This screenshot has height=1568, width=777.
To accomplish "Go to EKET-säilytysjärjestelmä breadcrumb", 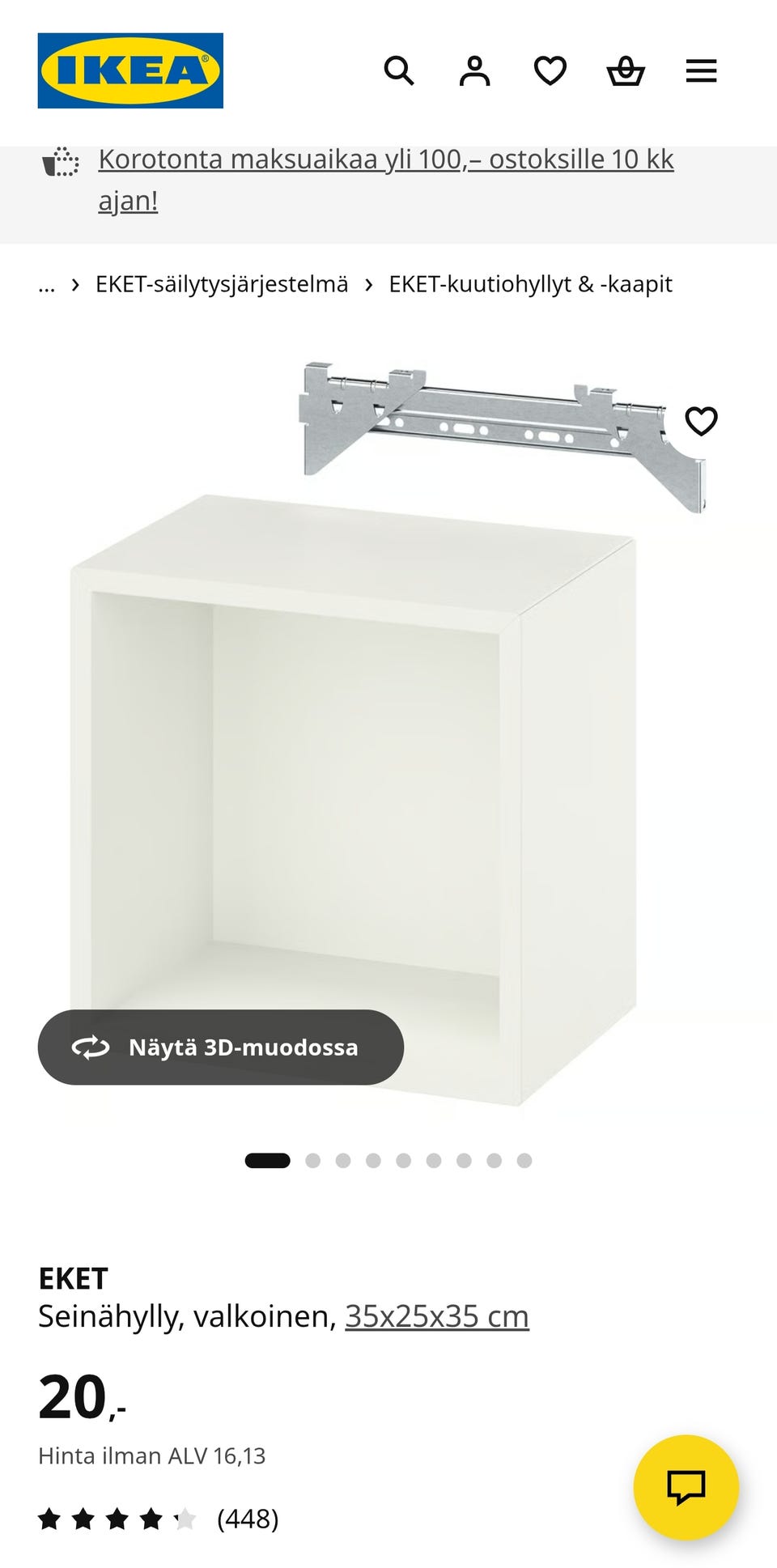I will pos(222,284).
